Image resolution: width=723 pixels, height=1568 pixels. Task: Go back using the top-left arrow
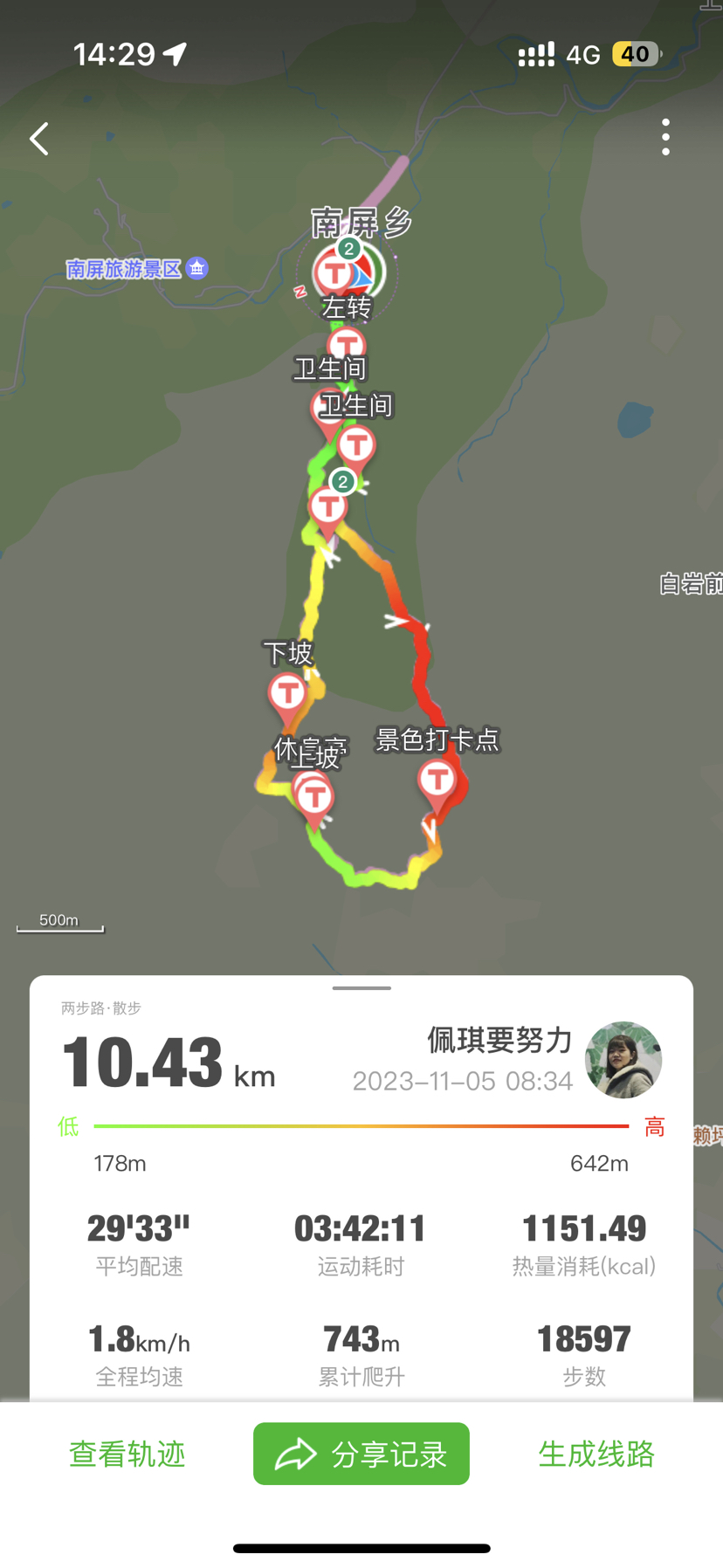coord(39,139)
